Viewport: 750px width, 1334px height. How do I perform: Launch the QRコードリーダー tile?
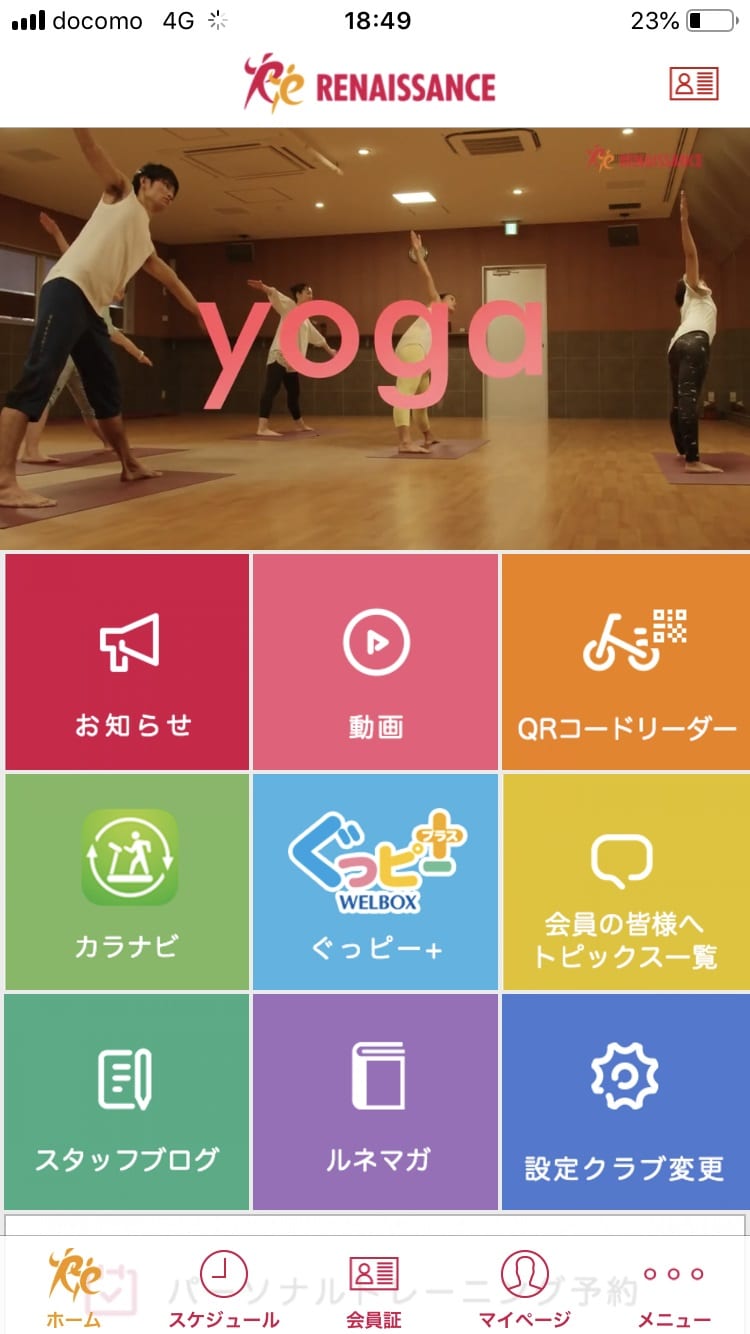click(625, 662)
